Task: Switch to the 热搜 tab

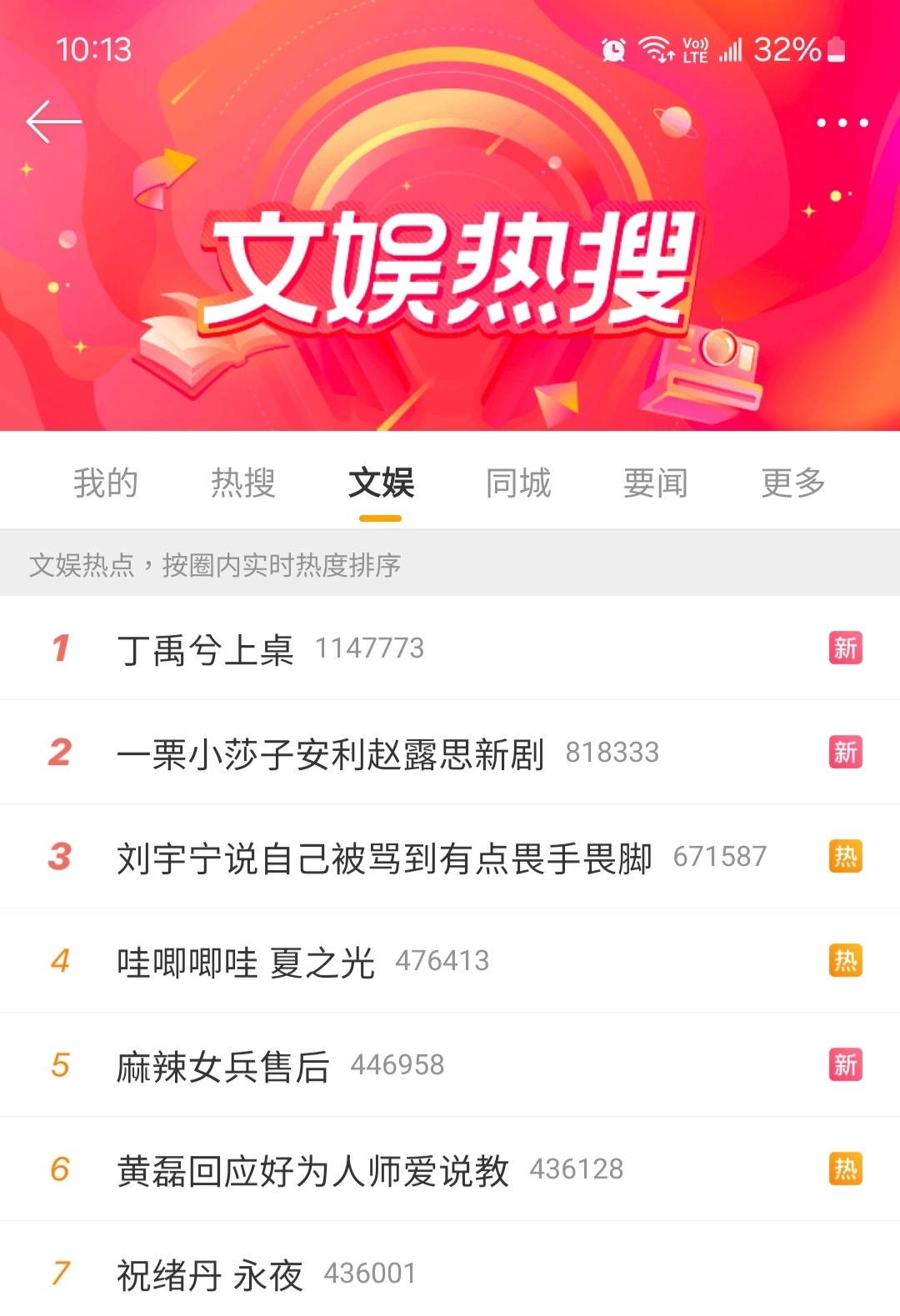Action: (242, 483)
